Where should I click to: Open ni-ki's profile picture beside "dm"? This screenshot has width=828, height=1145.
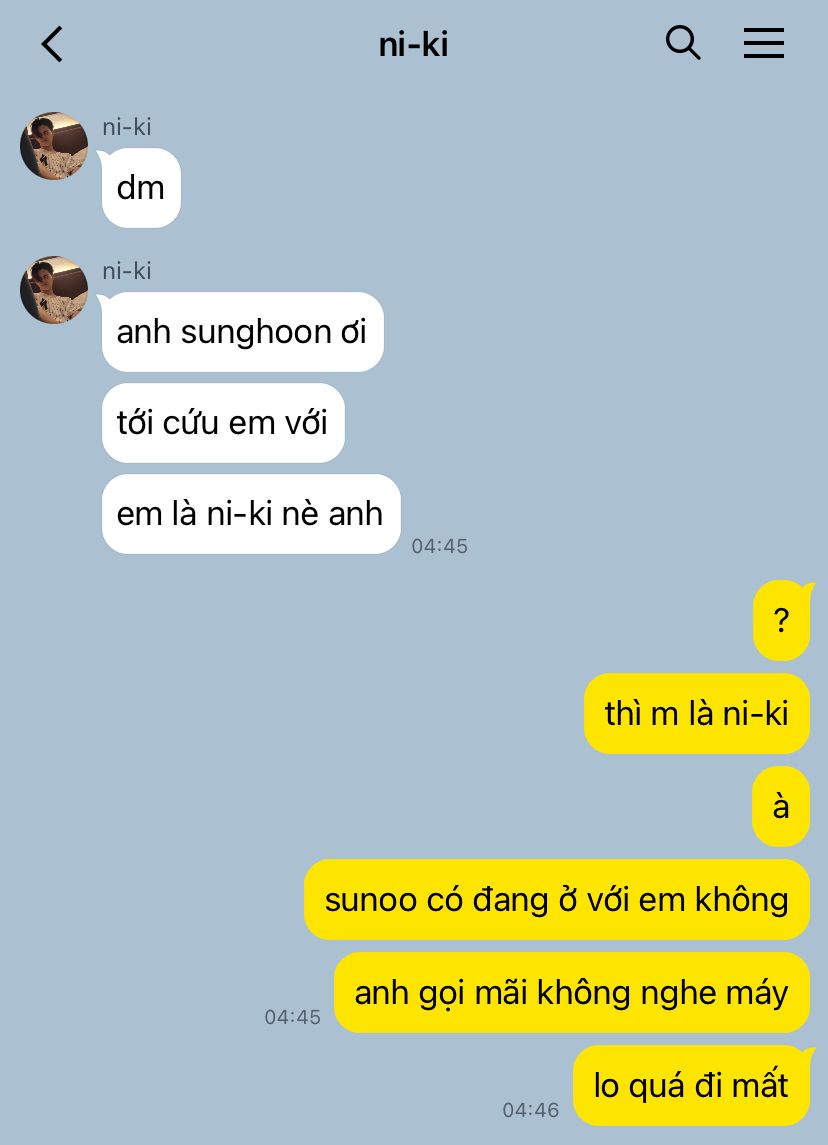[x=54, y=146]
